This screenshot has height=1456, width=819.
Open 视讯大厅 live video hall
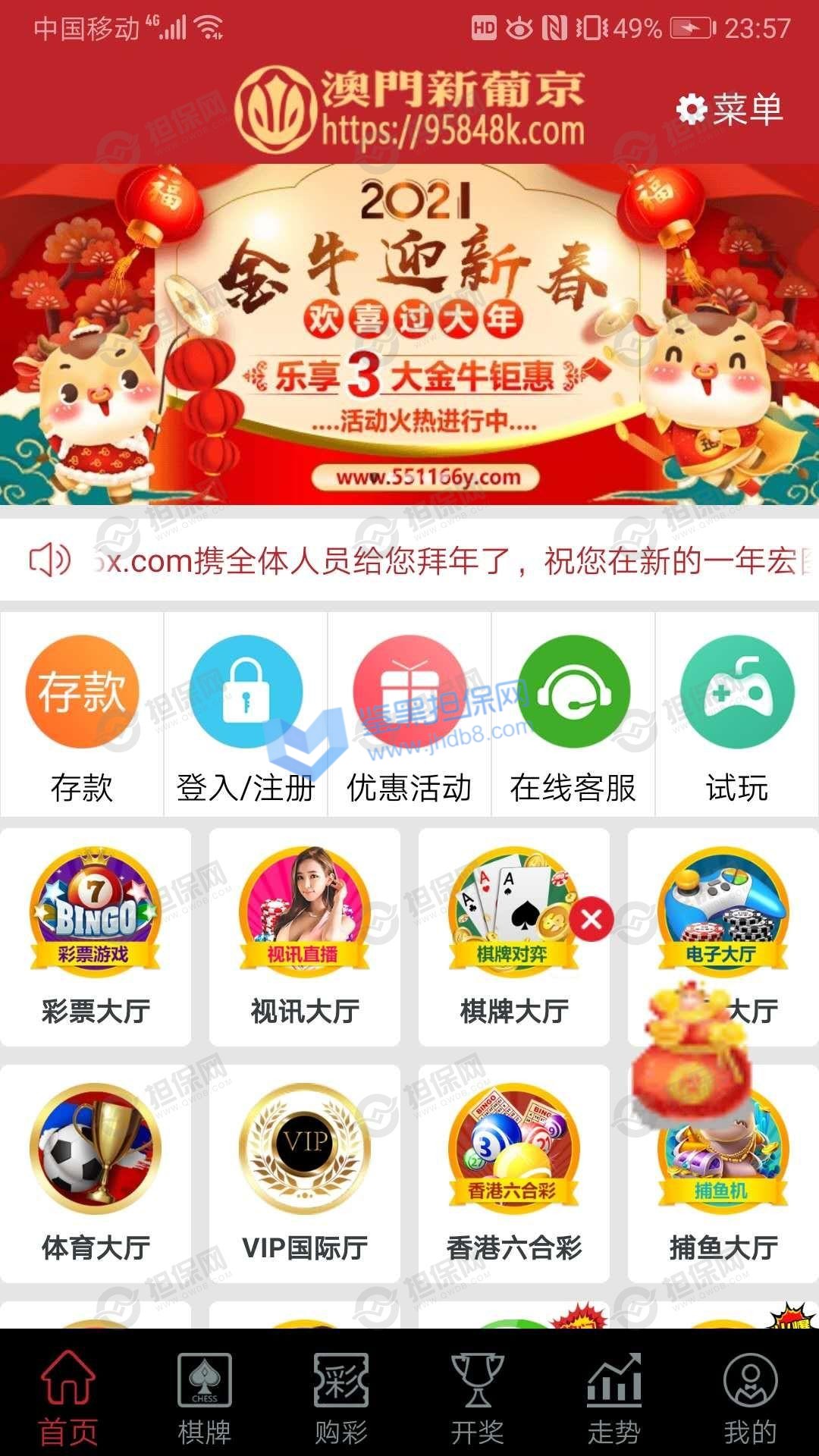pyautogui.click(x=305, y=937)
